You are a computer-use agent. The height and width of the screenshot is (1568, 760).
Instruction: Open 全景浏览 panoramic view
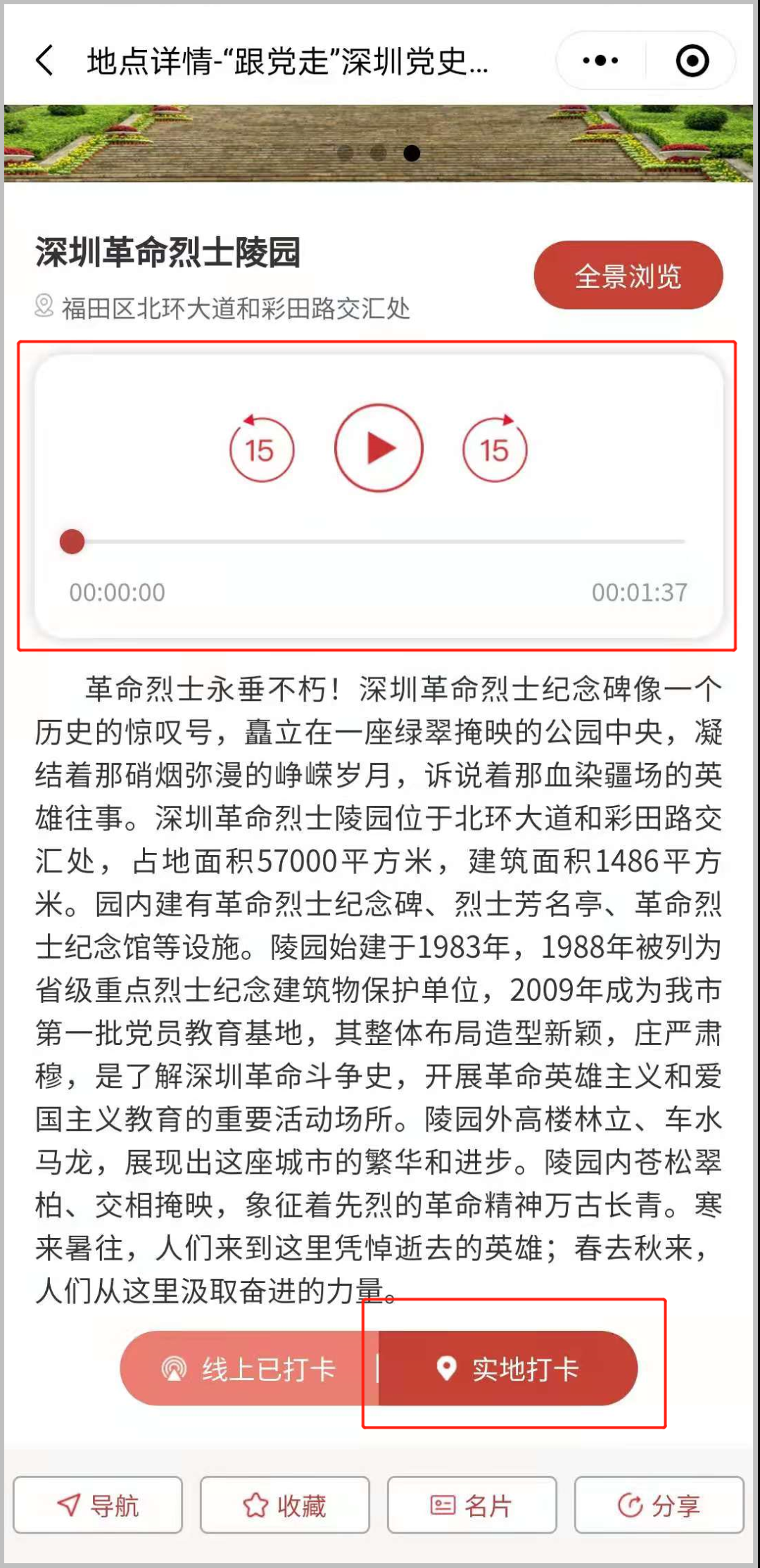pyautogui.click(x=628, y=275)
